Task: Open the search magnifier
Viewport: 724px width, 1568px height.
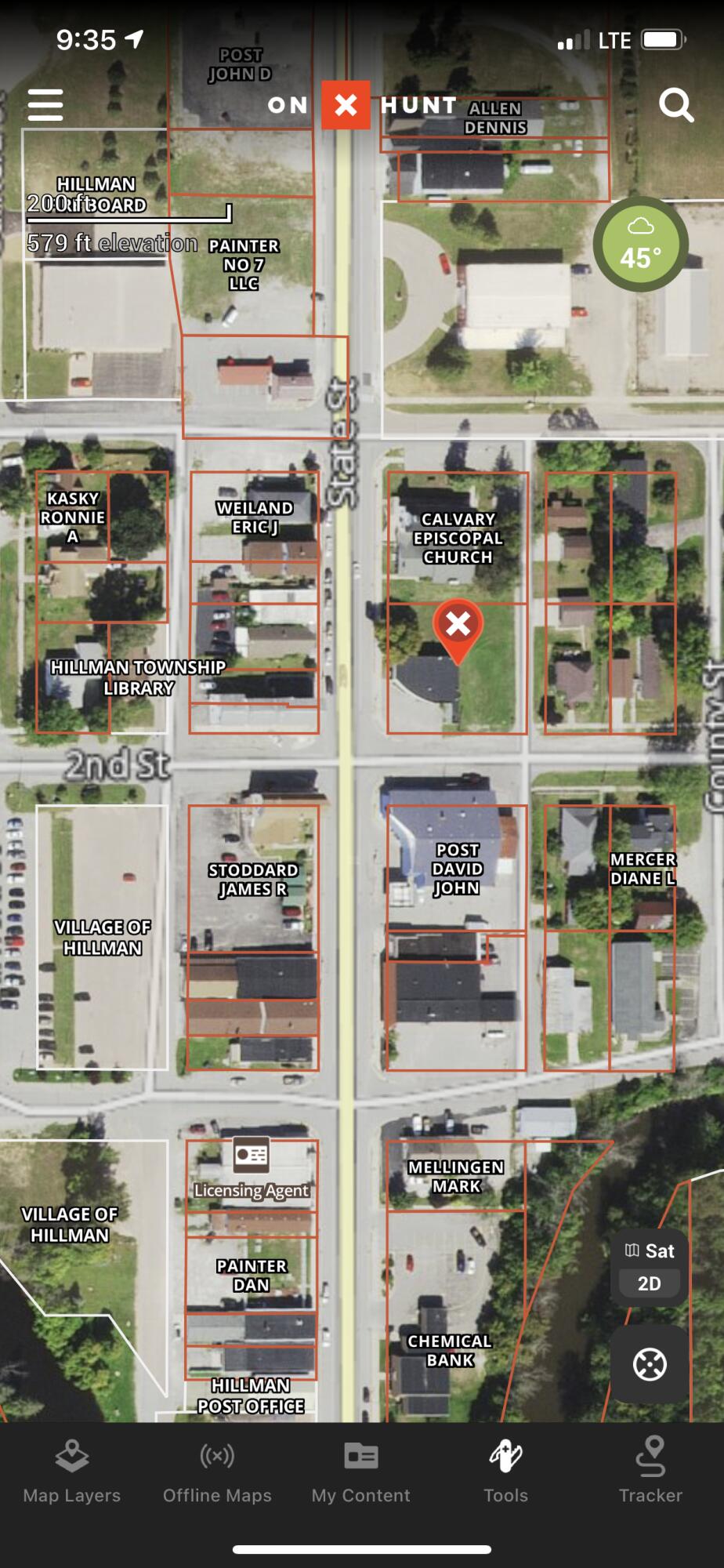Action: (675, 104)
